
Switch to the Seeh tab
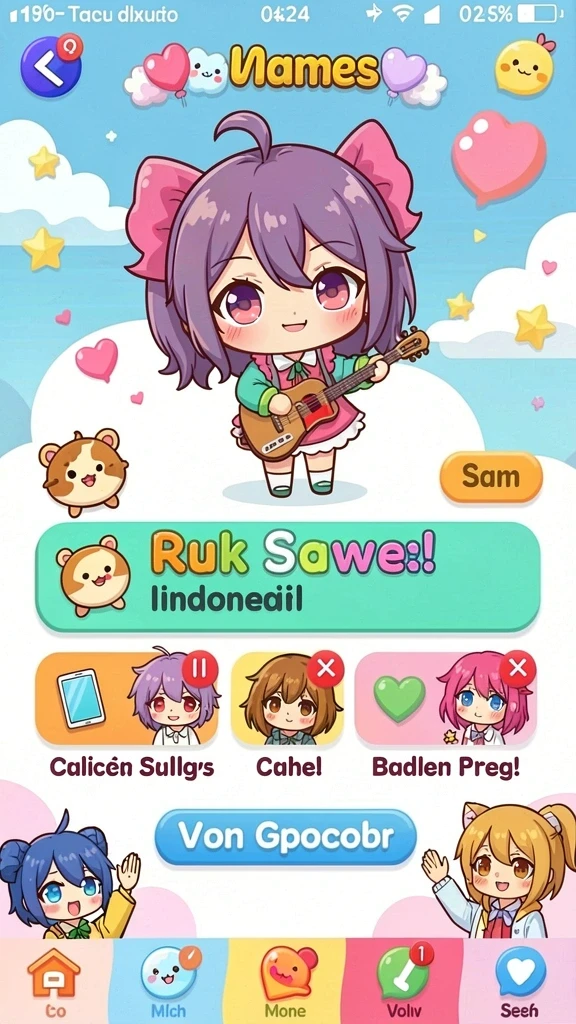tap(520, 982)
